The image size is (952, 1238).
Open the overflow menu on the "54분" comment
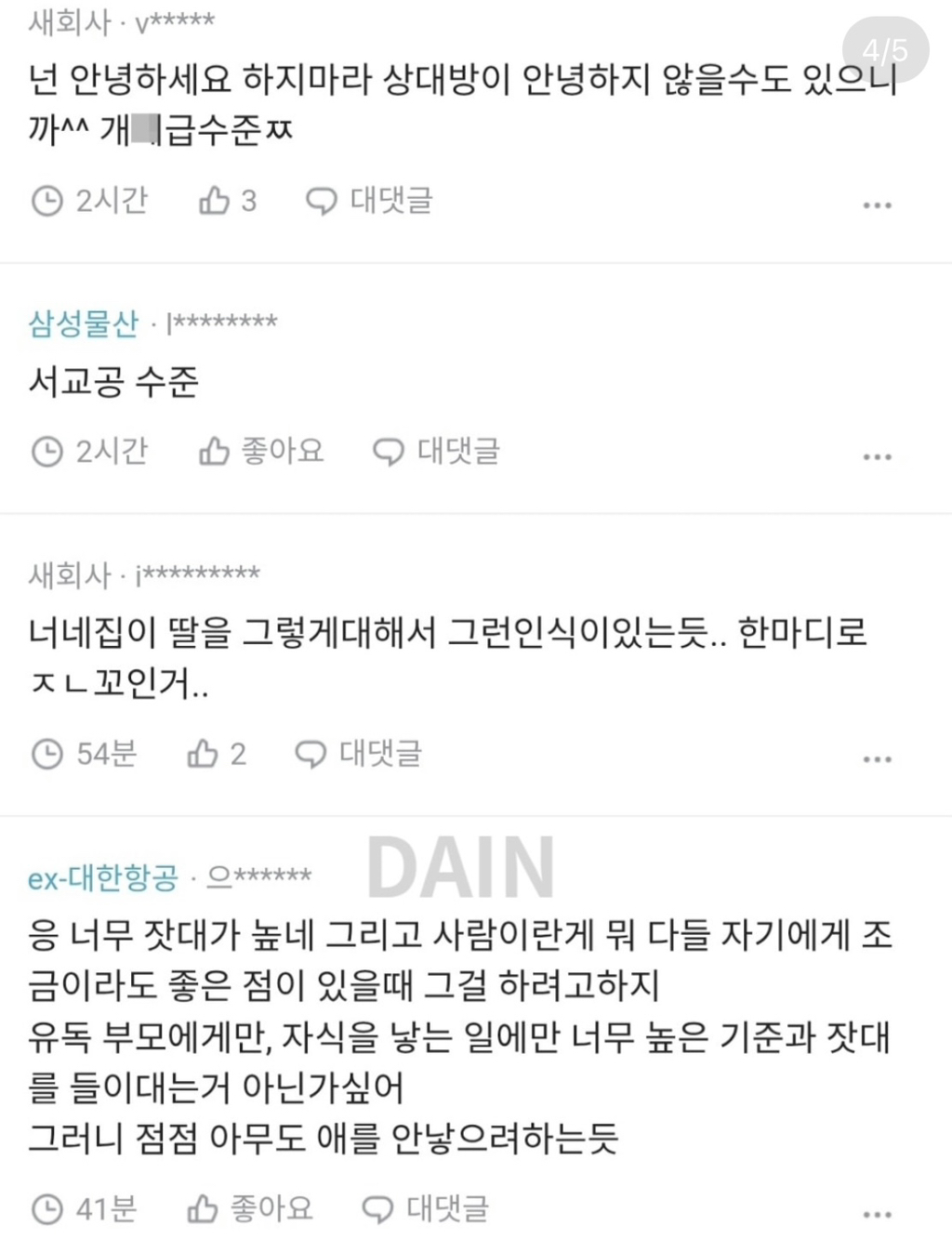point(877,759)
